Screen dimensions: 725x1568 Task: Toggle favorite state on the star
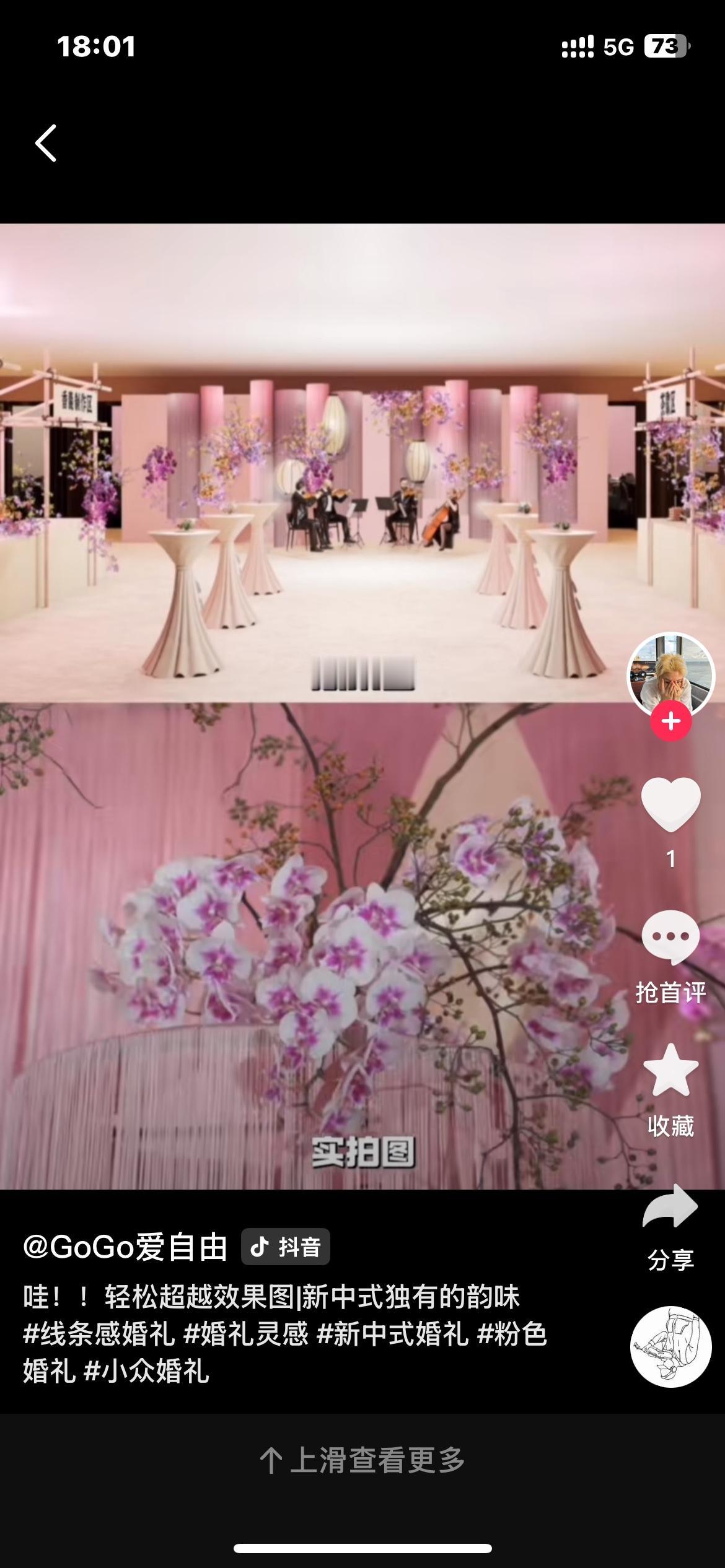(x=670, y=1068)
